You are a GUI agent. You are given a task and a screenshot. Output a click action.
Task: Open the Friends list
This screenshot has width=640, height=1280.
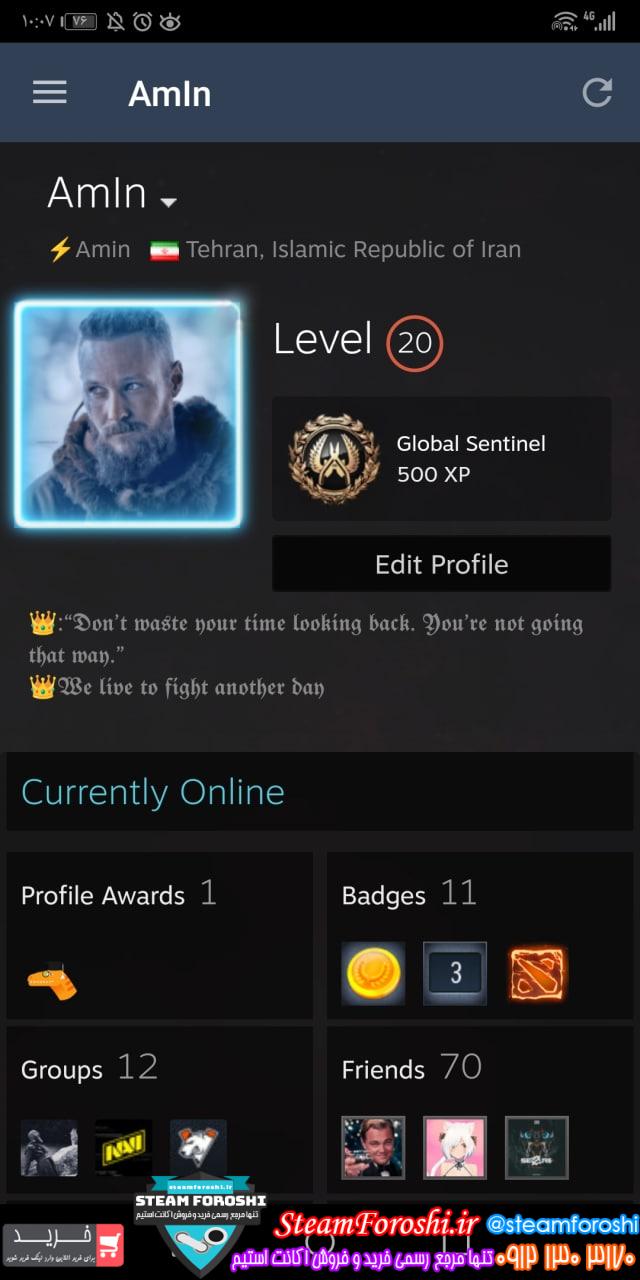pyautogui.click(x=383, y=1069)
